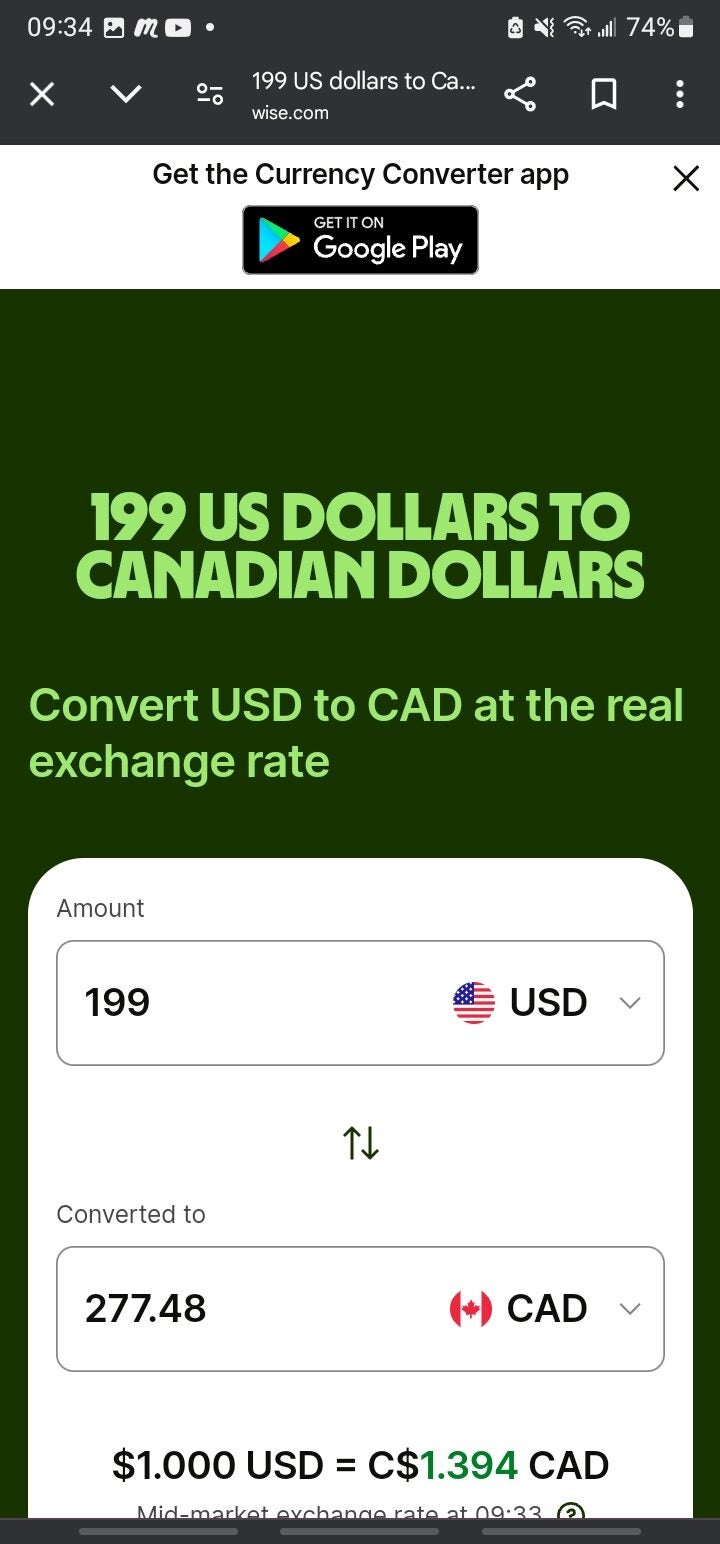
Task: Tap the Get it on Google Play badge
Action: click(x=360, y=240)
